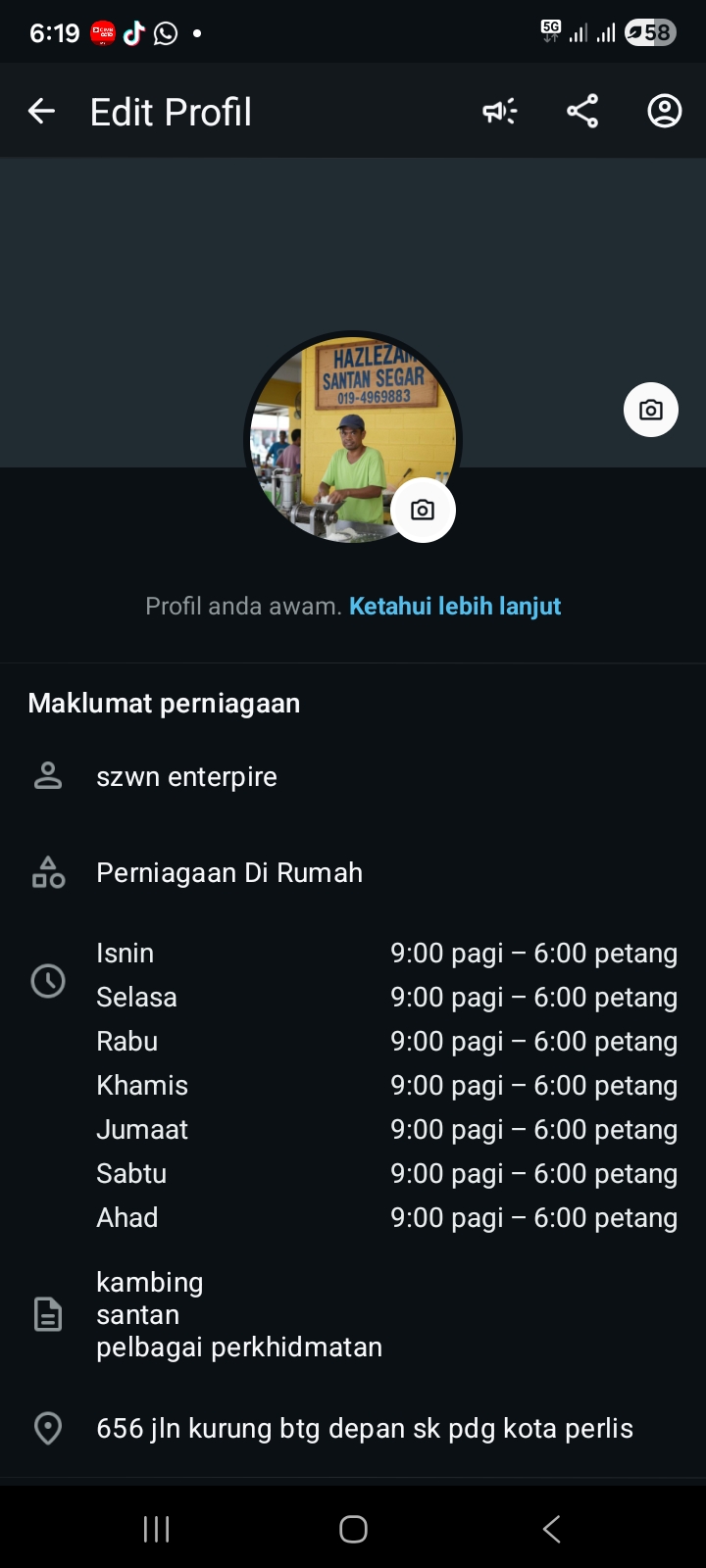Edit the category Perniagaan Di Rumah

click(x=229, y=873)
